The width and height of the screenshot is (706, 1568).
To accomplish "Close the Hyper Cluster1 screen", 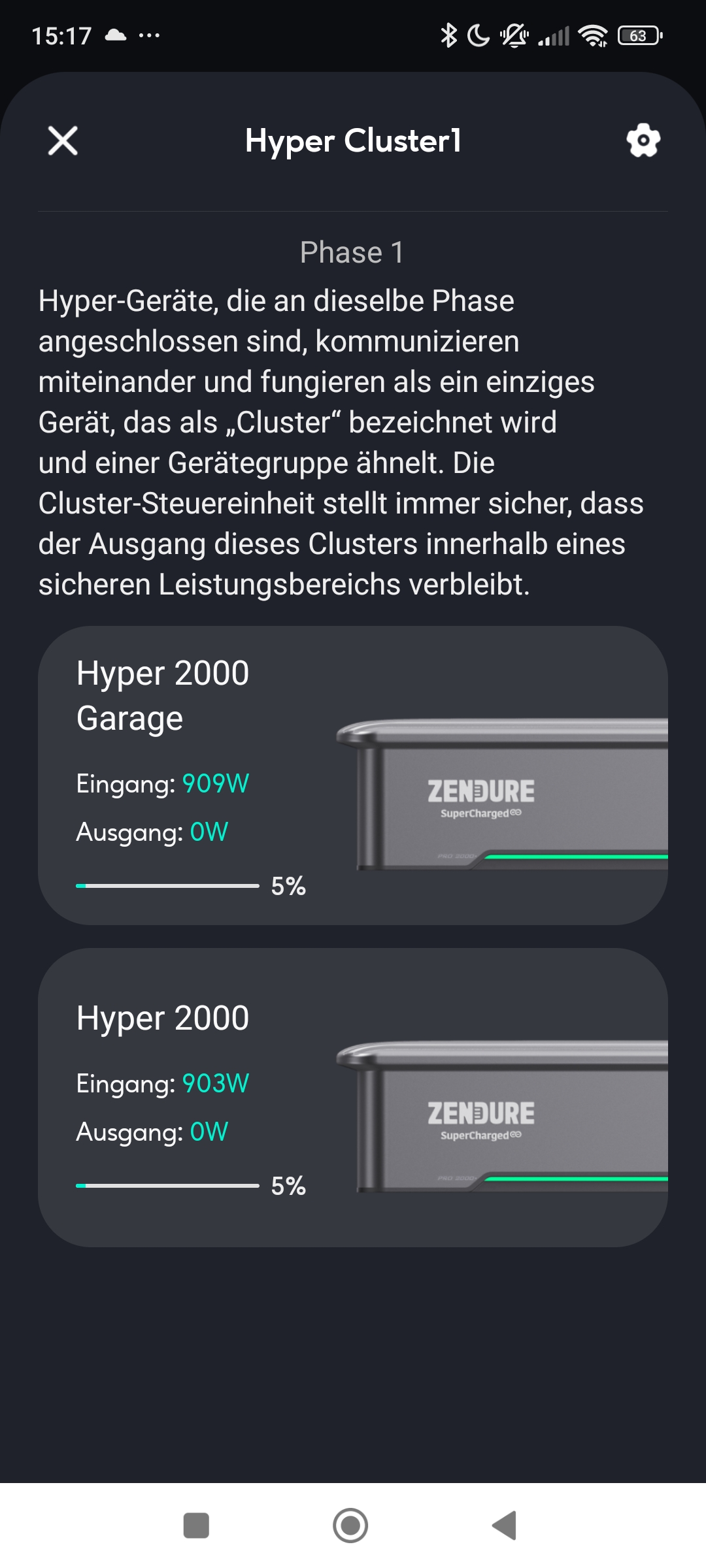I will pyautogui.click(x=63, y=140).
